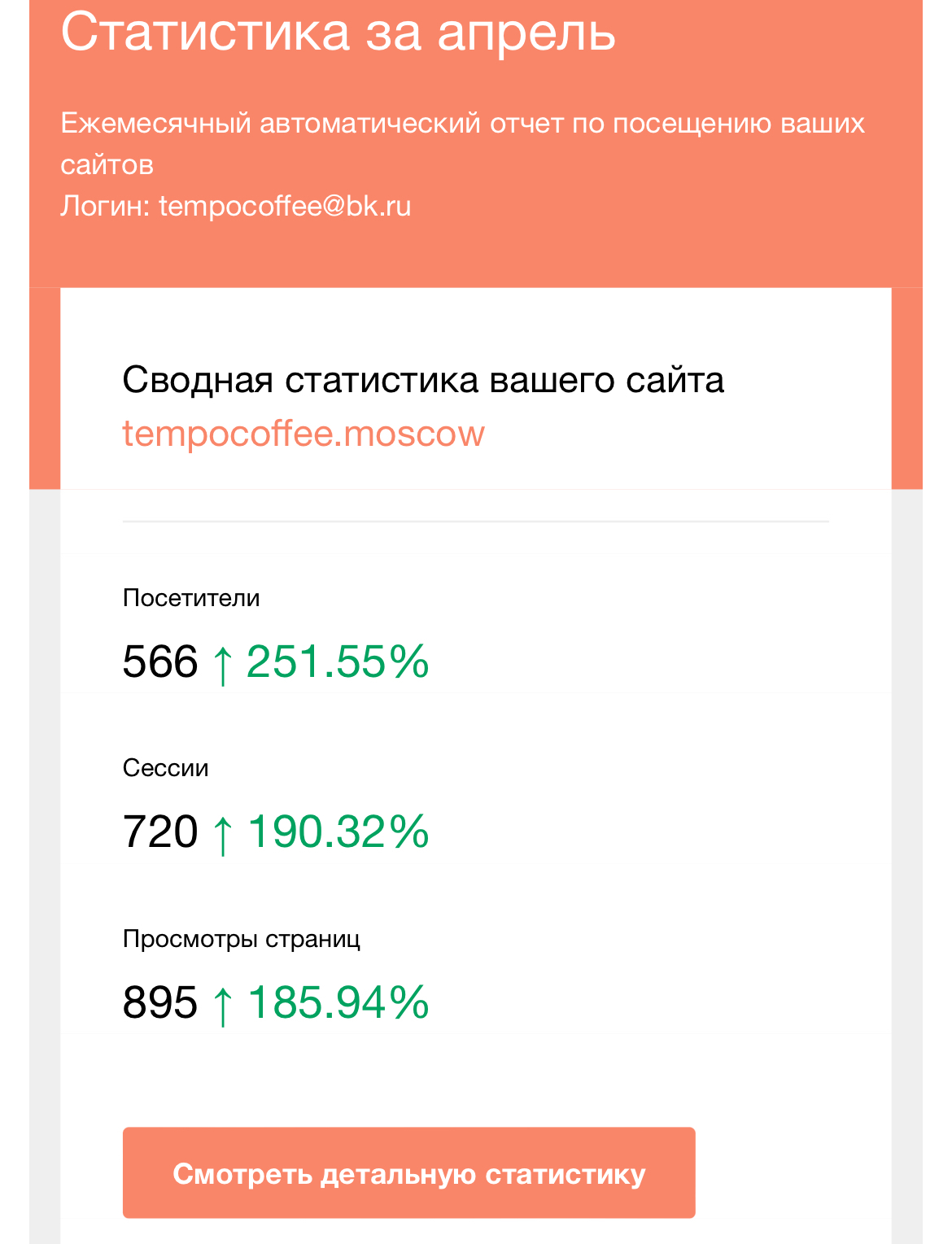Open the tempocoffee.moscow site link
The width and height of the screenshot is (952, 1244).
(303, 434)
